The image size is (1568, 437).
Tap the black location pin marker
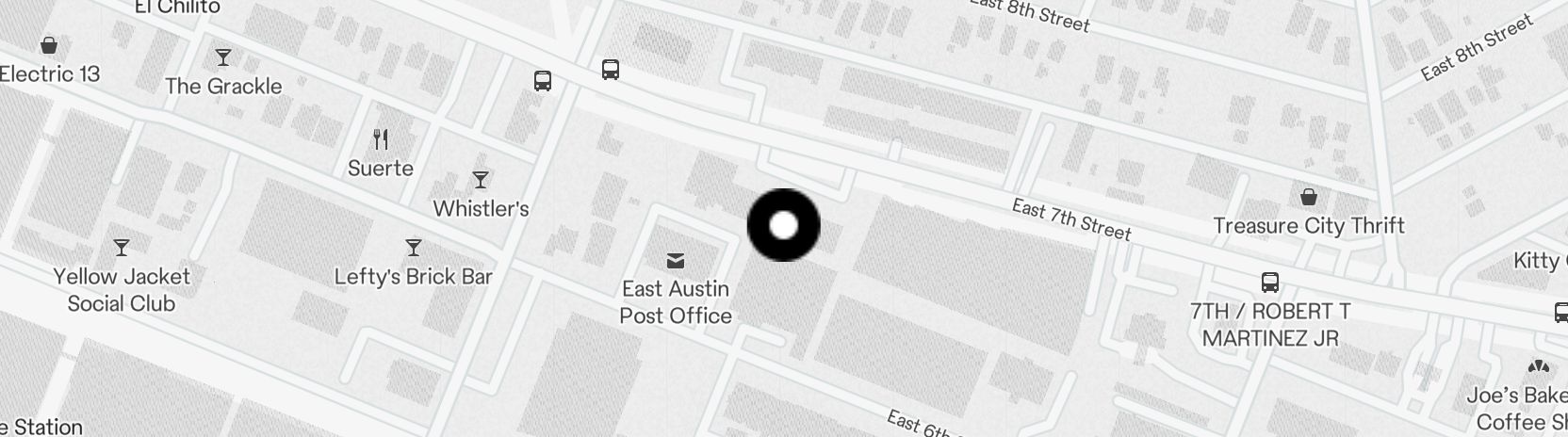coord(783,225)
